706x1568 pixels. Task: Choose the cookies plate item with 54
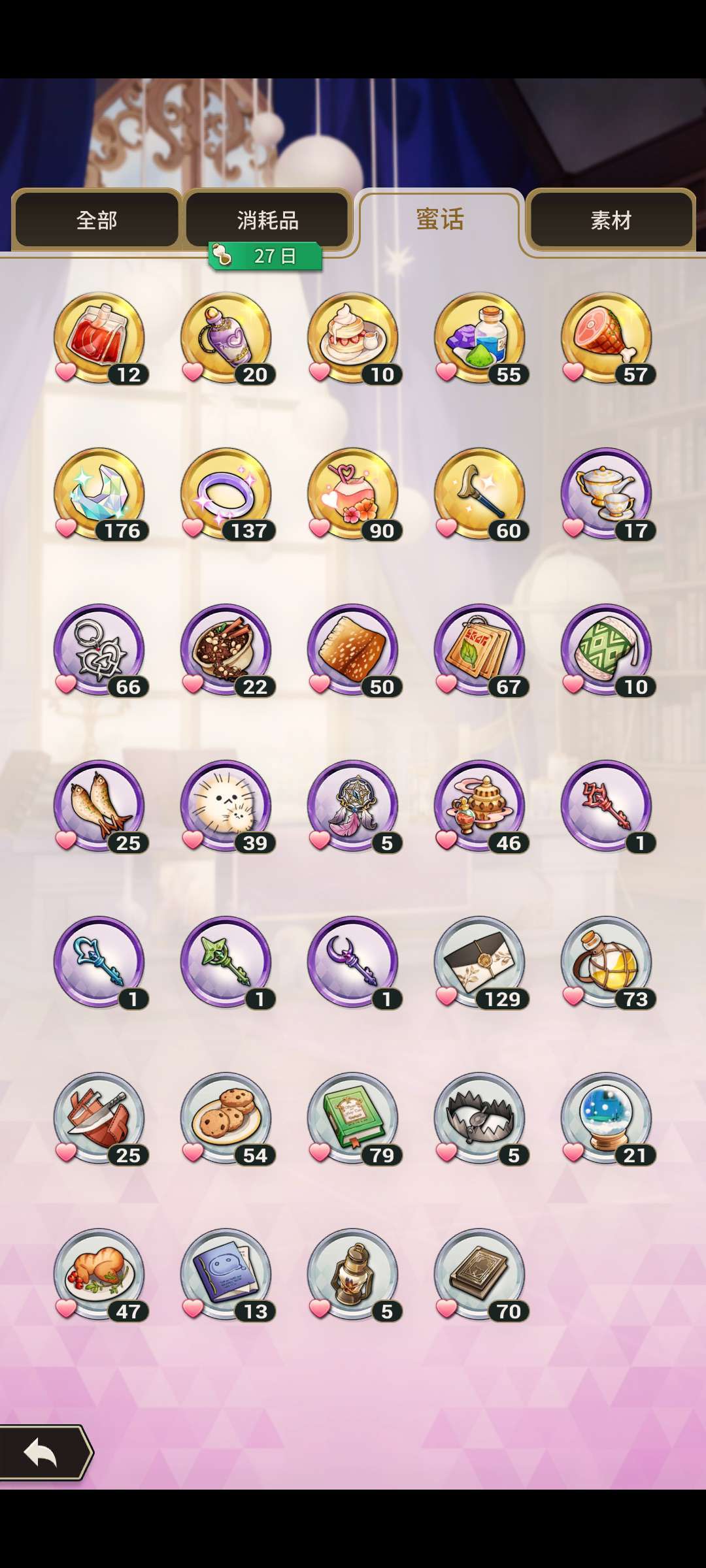pyautogui.click(x=226, y=1119)
